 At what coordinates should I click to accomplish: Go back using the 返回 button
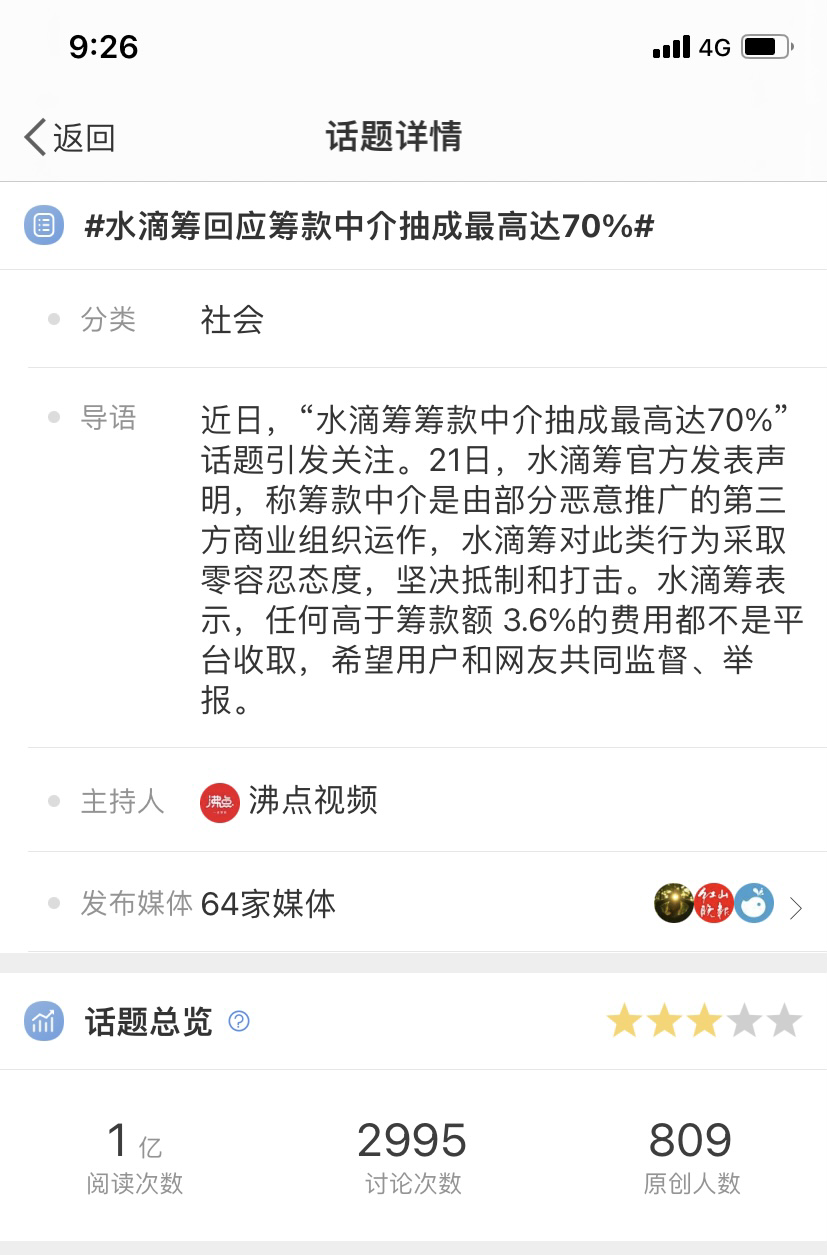[x=70, y=138]
